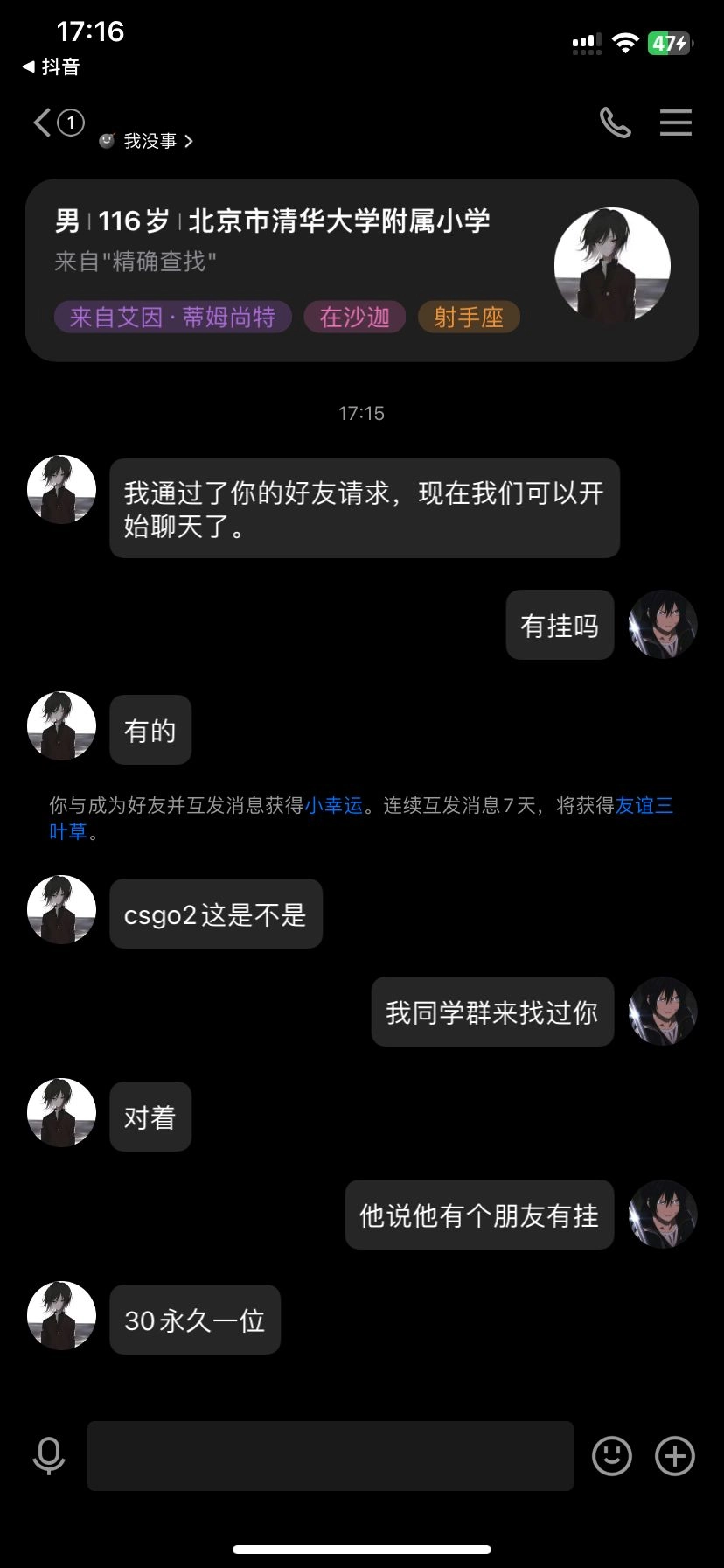Open the emoji picker
Screen dimensions: 724x1568
[x=611, y=1456]
